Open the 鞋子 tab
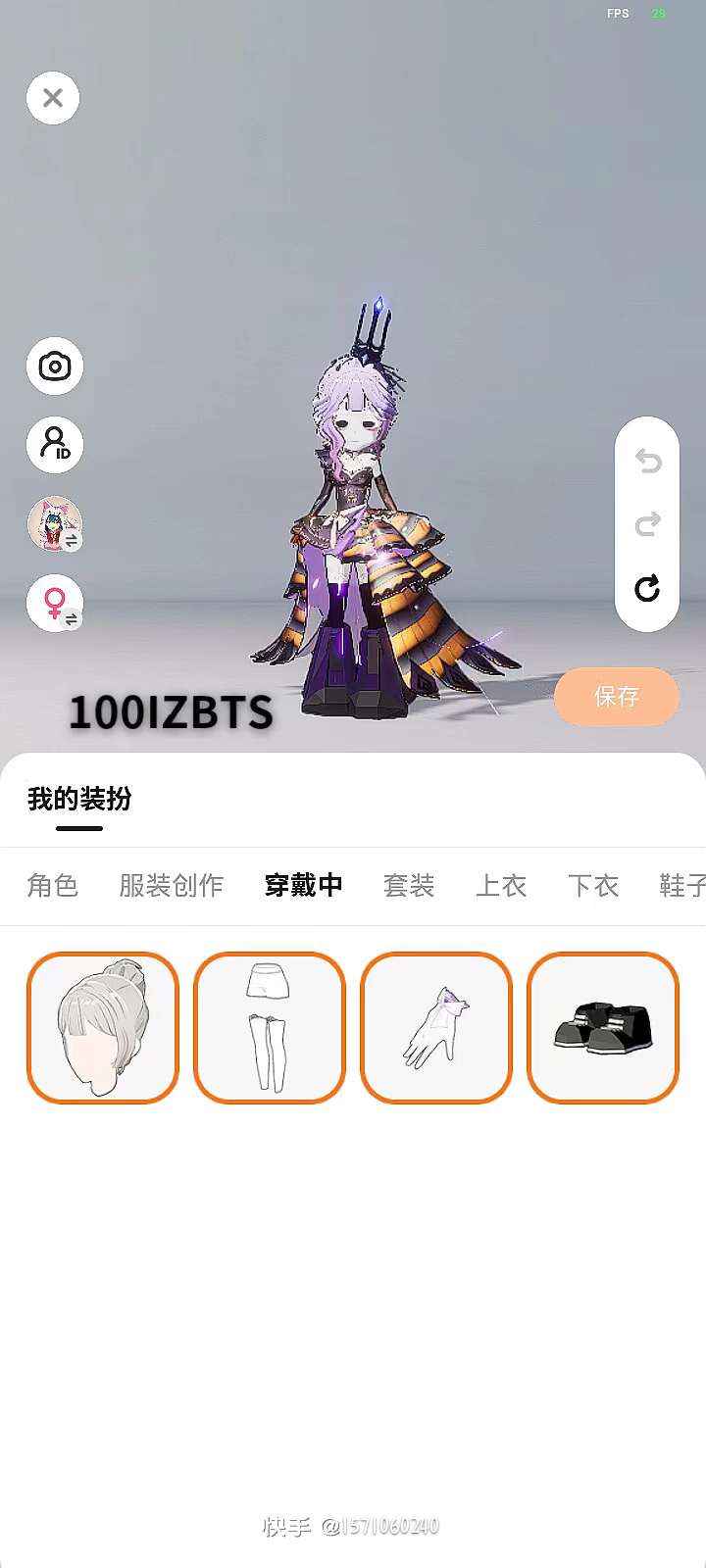706x1568 pixels. tap(681, 886)
